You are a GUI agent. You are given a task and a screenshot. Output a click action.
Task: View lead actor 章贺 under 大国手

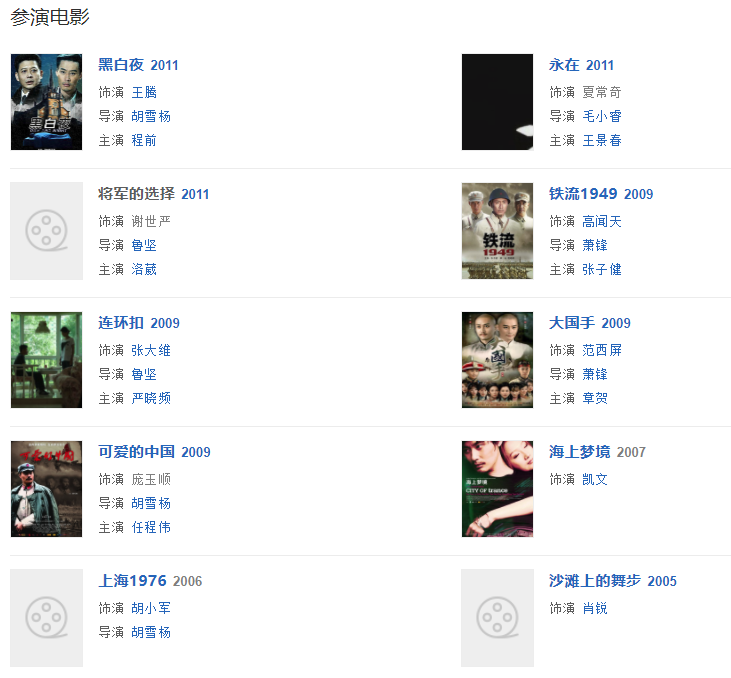click(595, 398)
